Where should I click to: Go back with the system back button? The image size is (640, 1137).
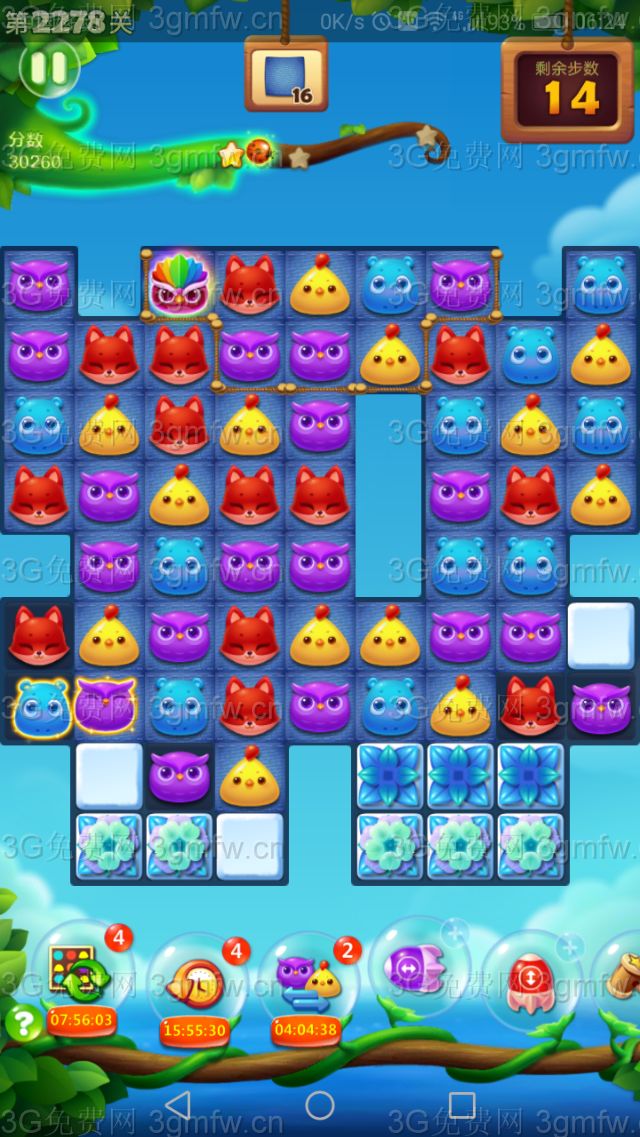point(177,1105)
